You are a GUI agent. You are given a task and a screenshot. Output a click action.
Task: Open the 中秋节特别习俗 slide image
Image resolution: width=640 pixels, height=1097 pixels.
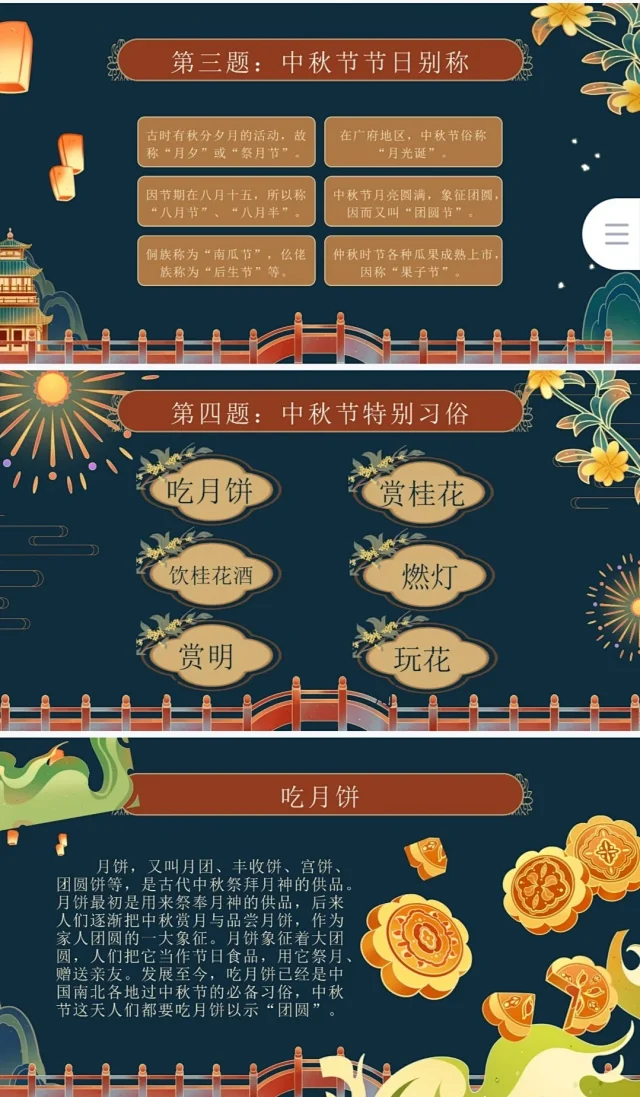(x=320, y=550)
